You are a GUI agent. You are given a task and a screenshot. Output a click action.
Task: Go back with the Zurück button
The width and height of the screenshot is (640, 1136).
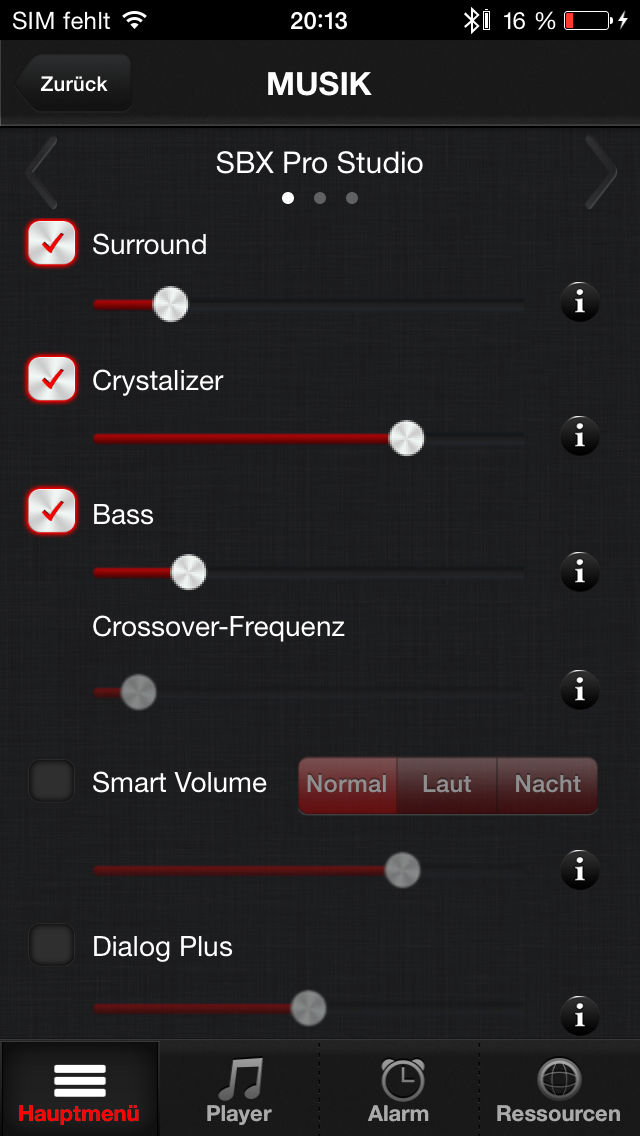pos(72,83)
